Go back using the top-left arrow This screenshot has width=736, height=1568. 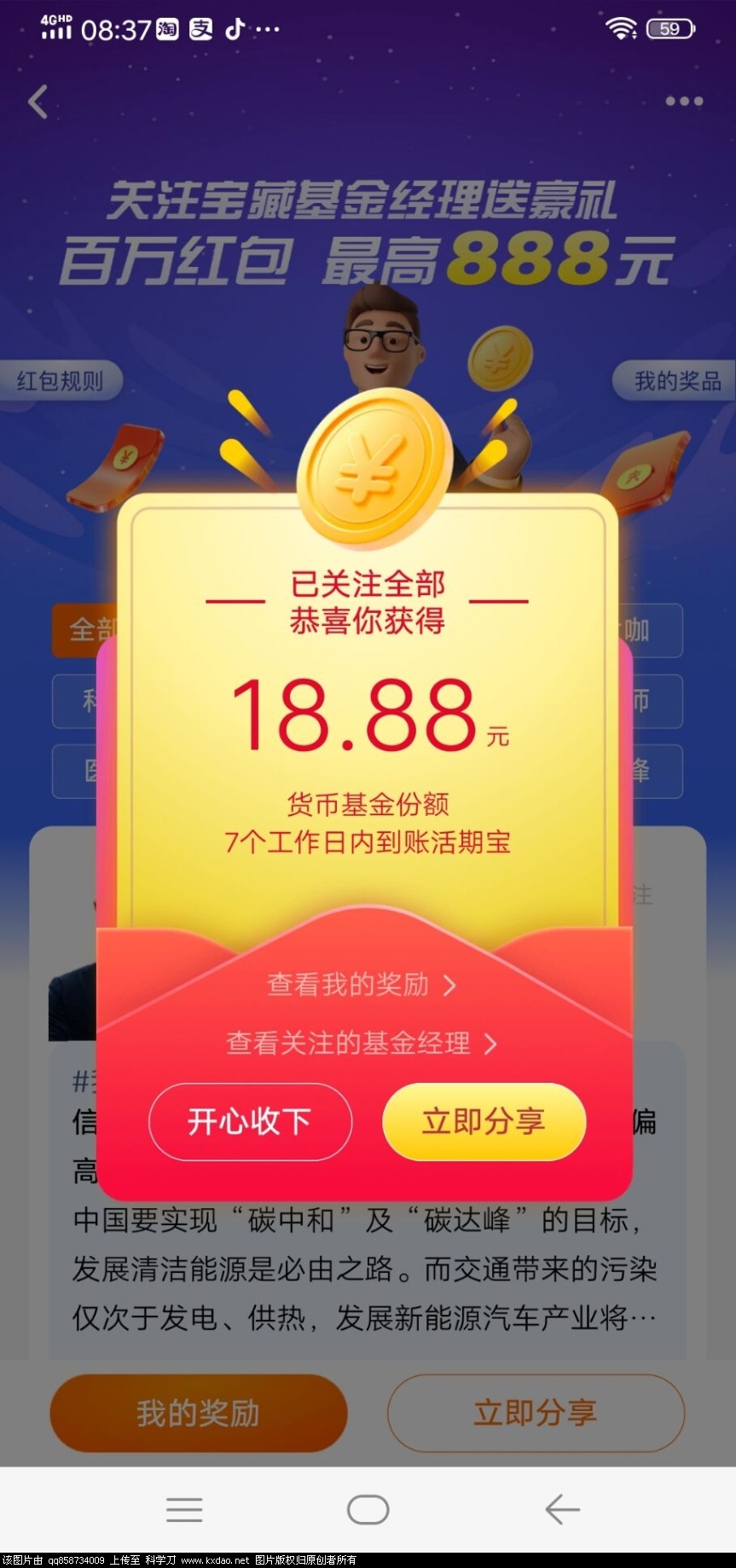pos(38,102)
